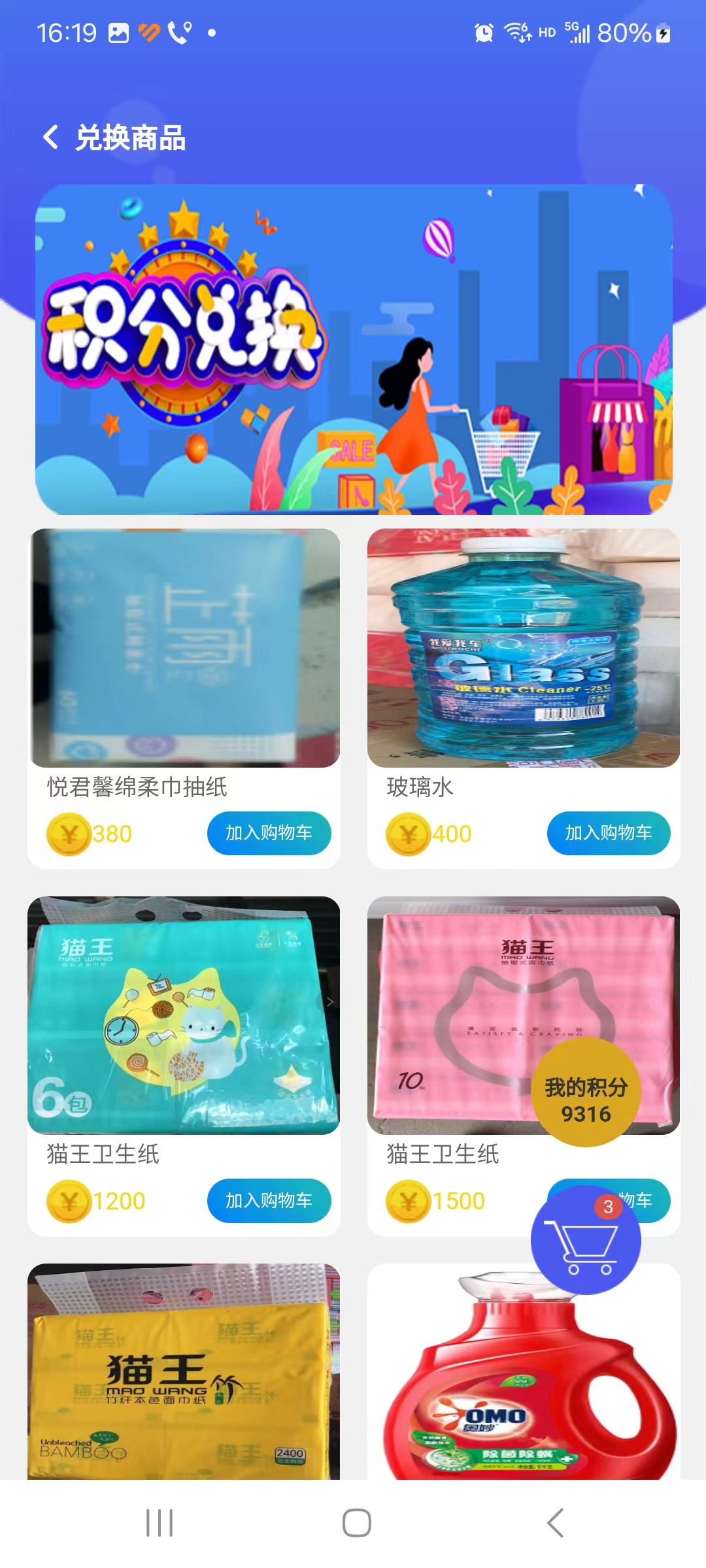The width and height of the screenshot is (706, 1568).
Task: View the 玻璃水 product image
Action: pyautogui.click(x=524, y=647)
